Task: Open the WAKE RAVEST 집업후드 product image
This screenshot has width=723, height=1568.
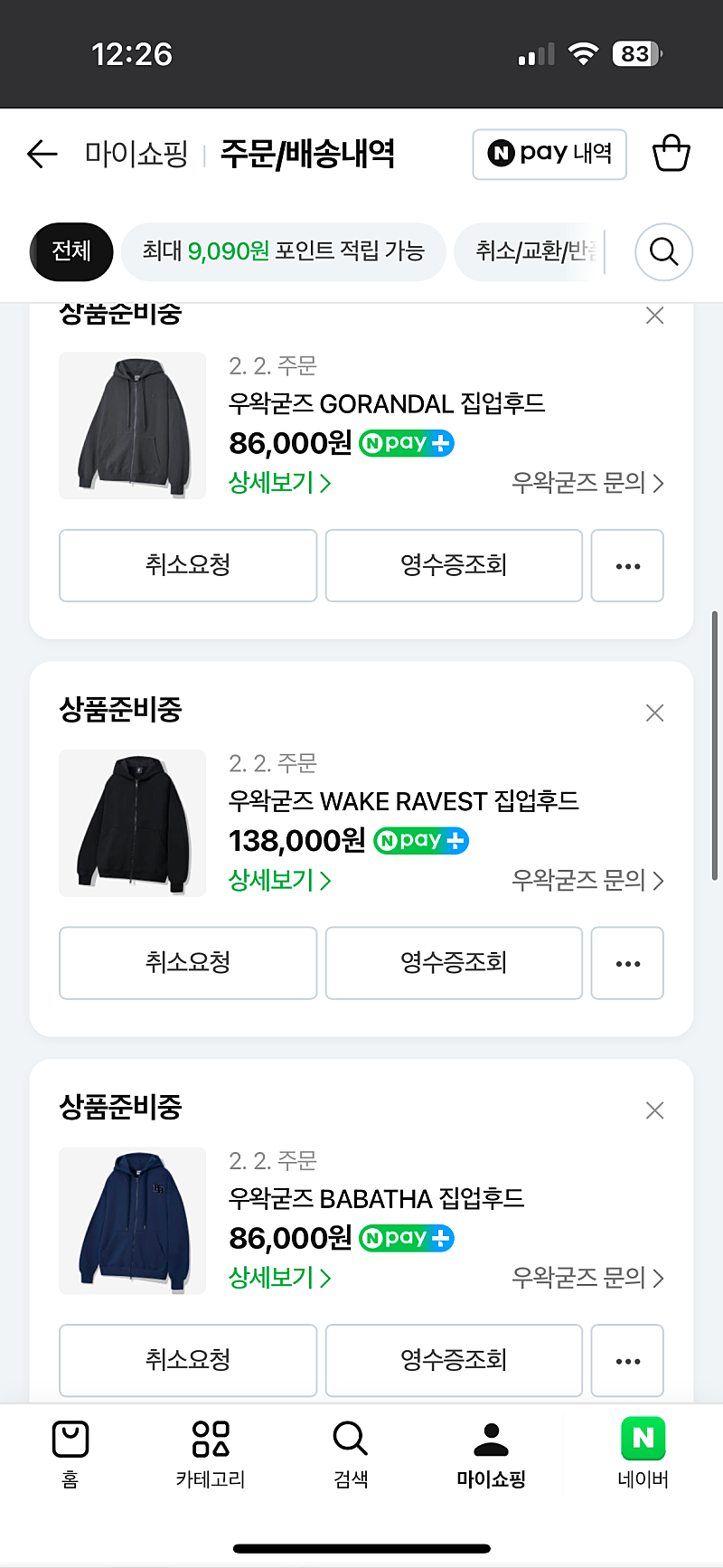Action: click(x=132, y=823)
